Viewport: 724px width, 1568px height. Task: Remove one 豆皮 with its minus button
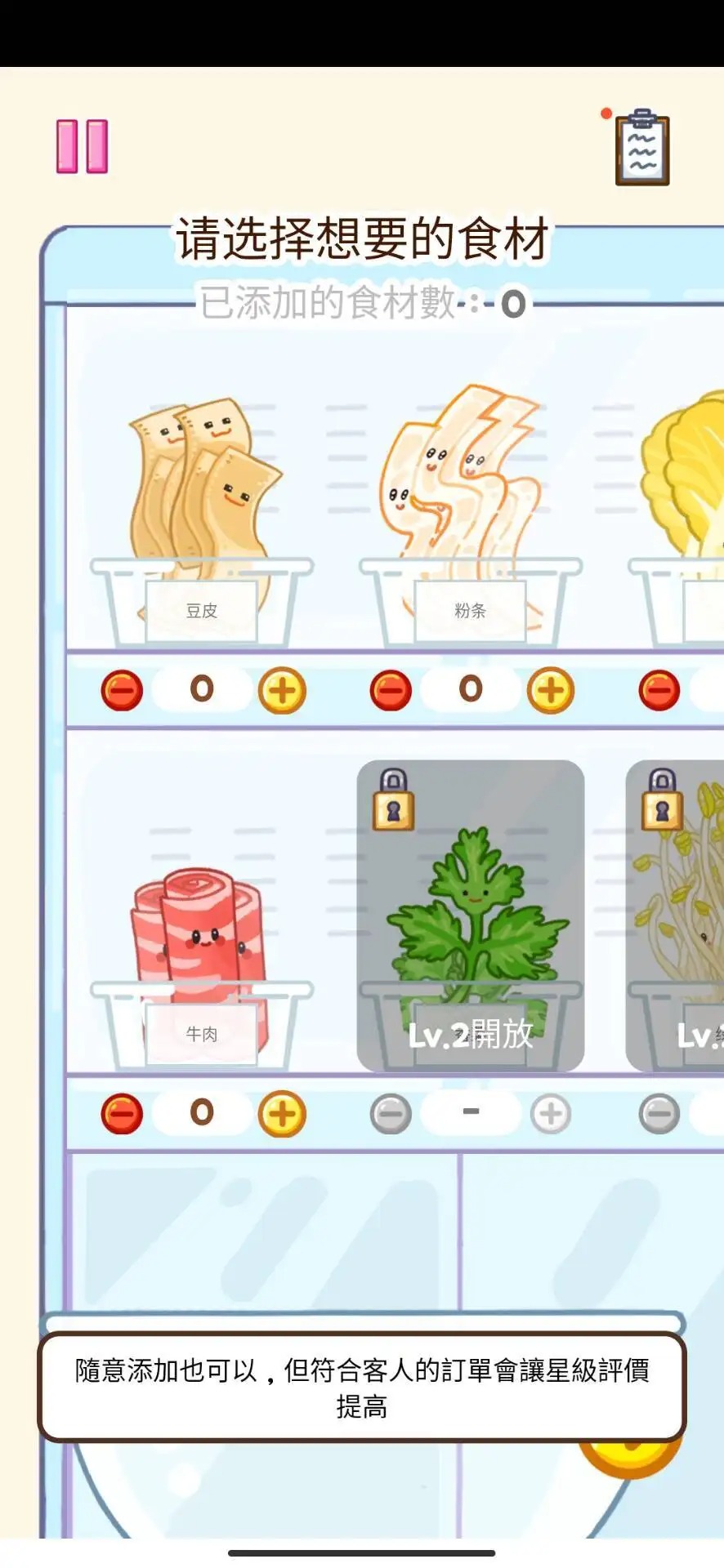[x=122, y=691]
